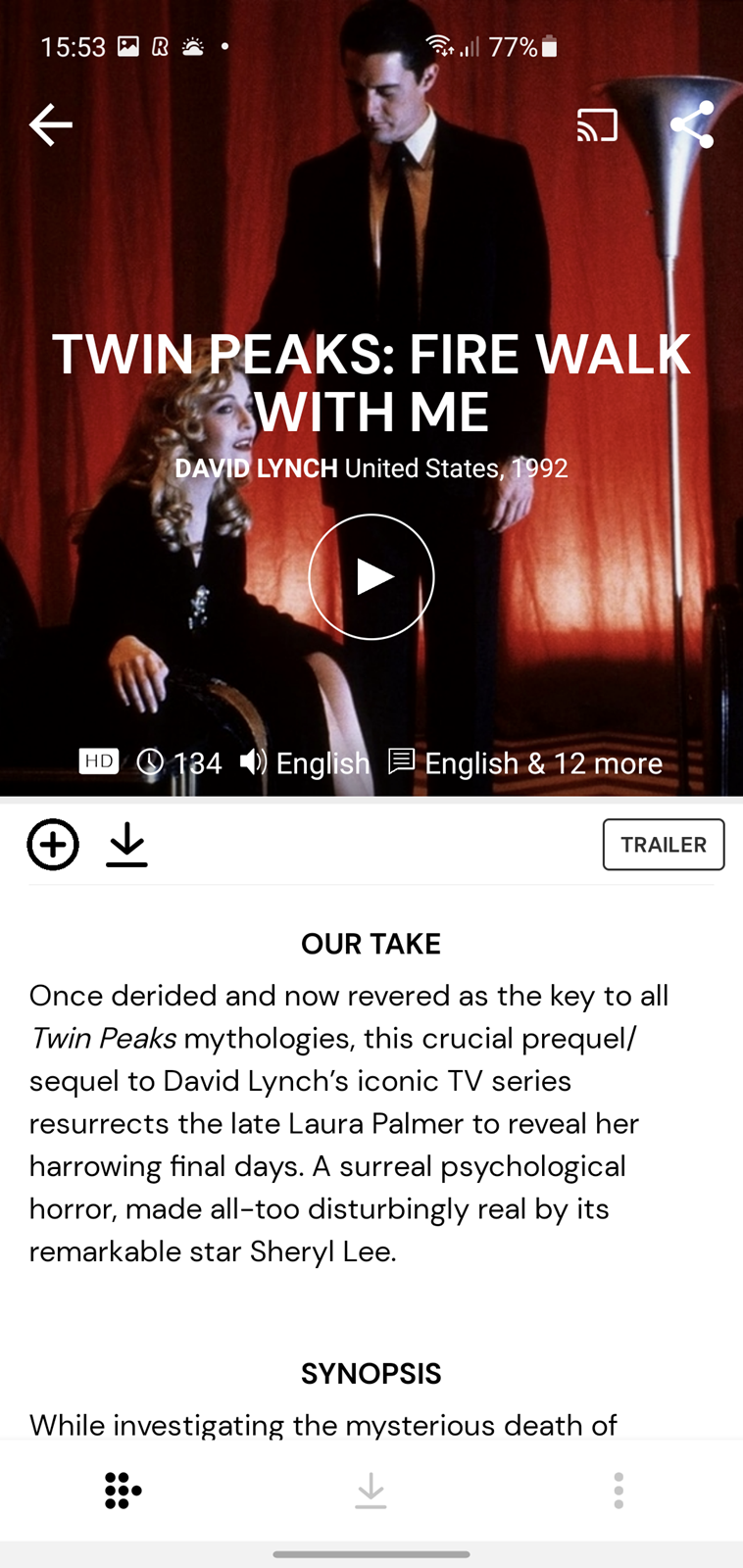The height and width of the screenshot is (1568, 743).
Task: Play the film
Action: coord(371,576)
